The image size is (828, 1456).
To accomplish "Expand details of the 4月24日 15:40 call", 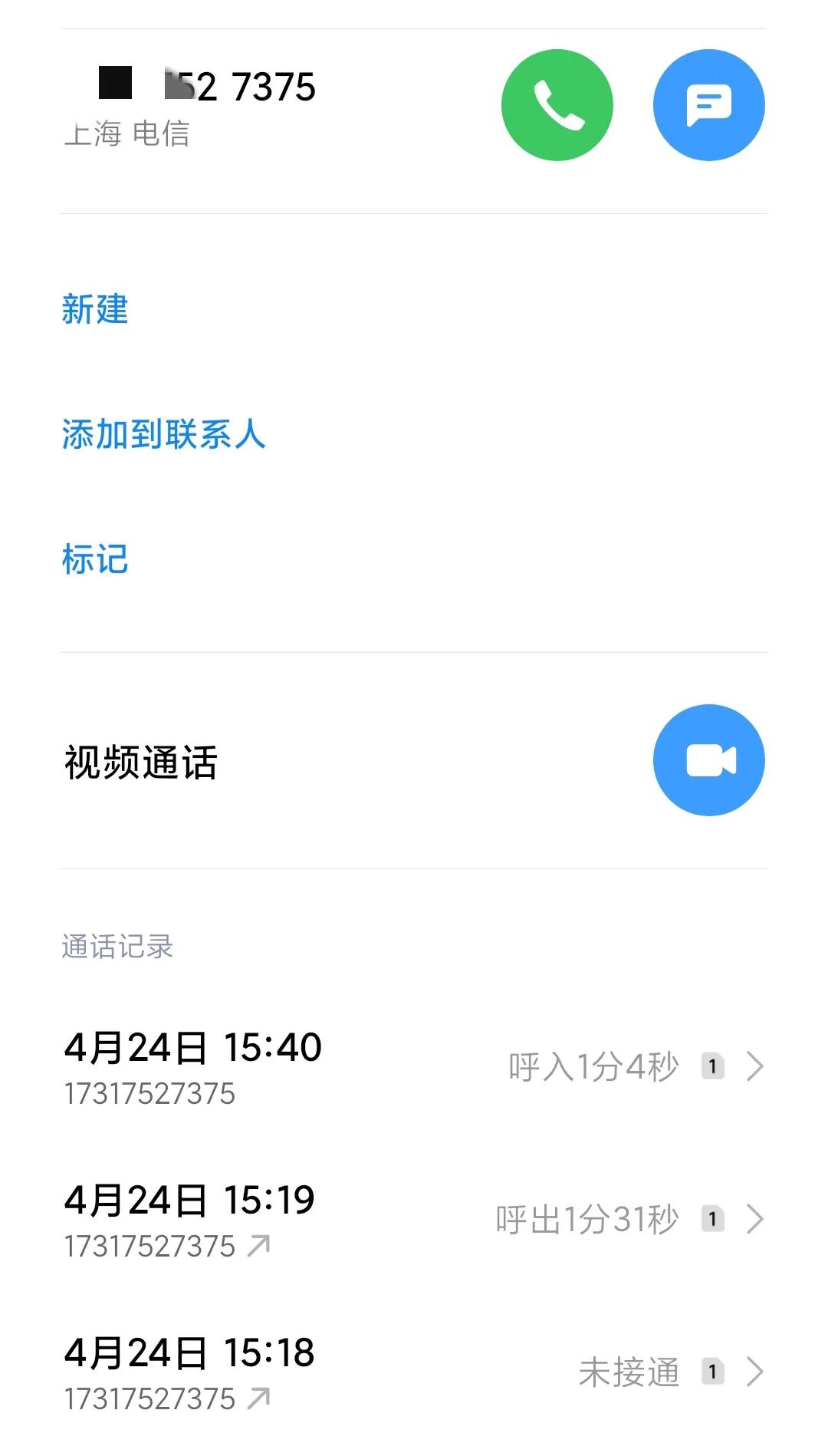I will (x=756, y=1066).
